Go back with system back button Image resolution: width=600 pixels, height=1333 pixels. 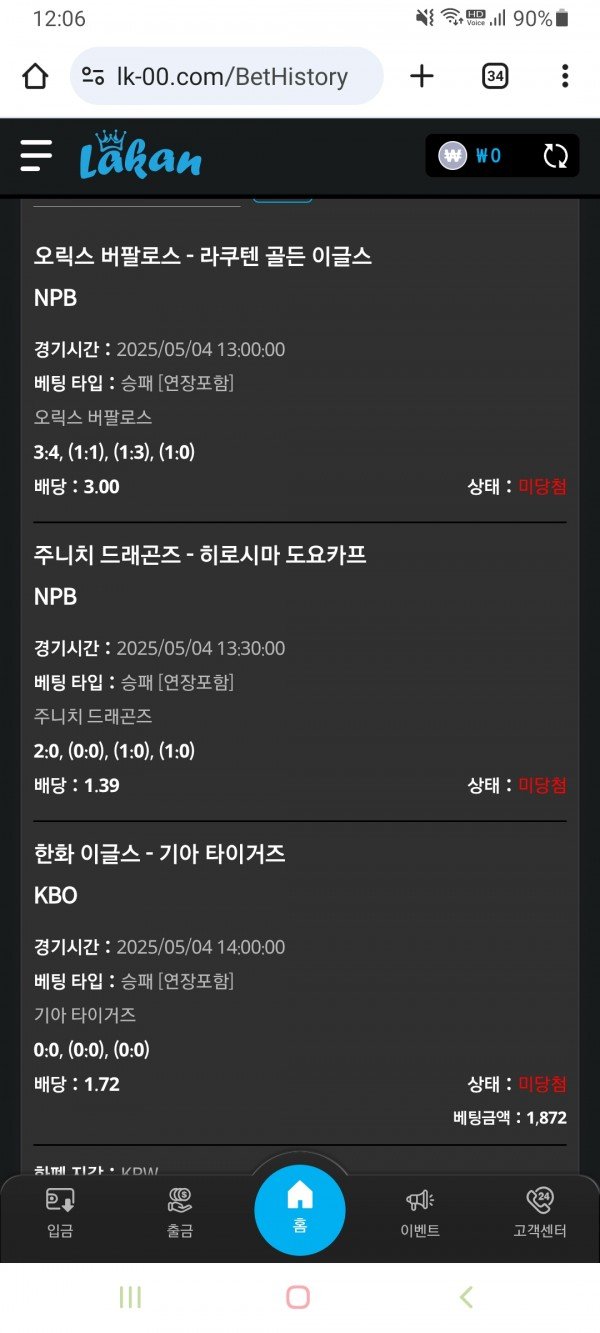pyautogui.click(x=466, y=1297)
